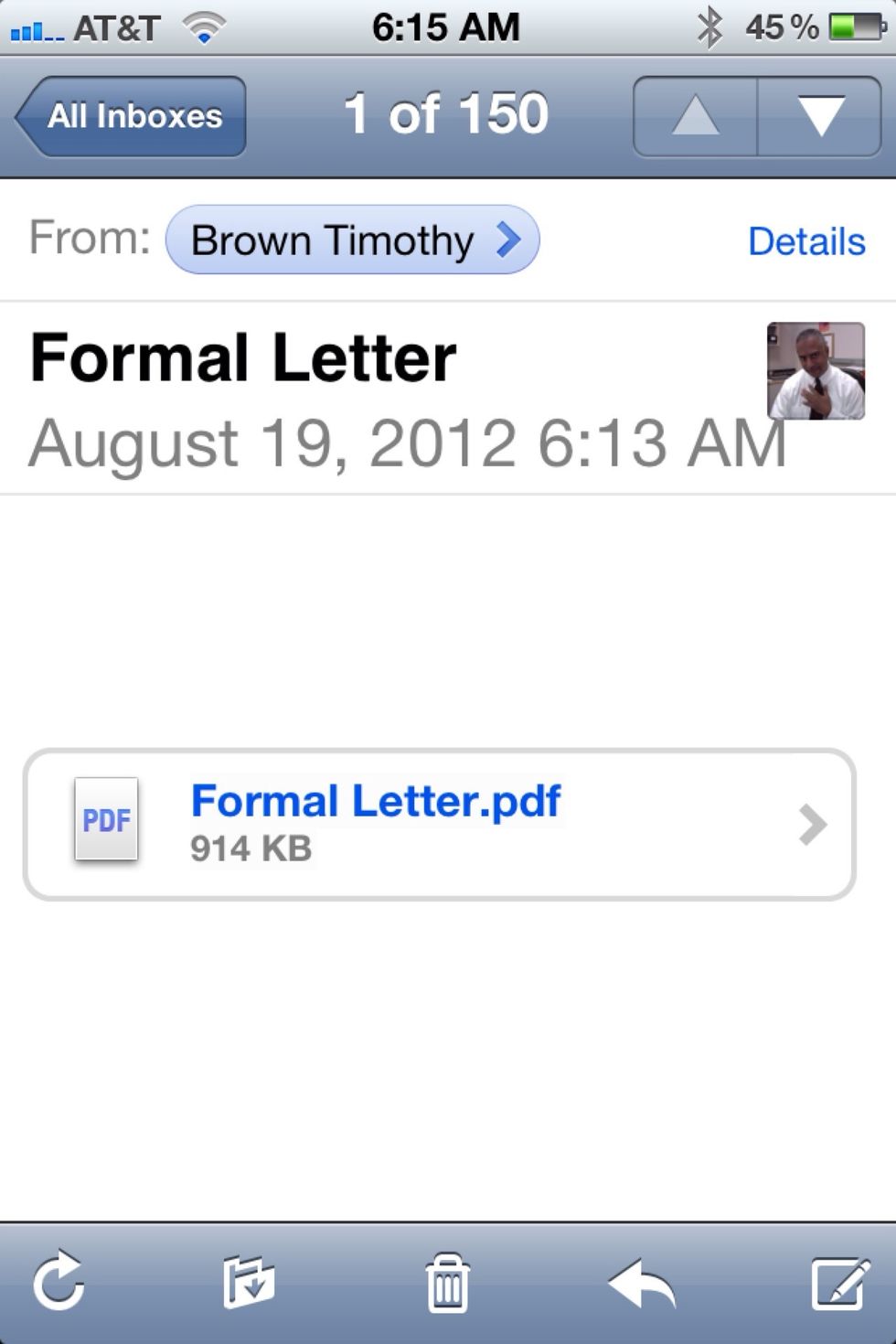
Task: Tap the 1 of 150 message counter
Action: (446, 112)
